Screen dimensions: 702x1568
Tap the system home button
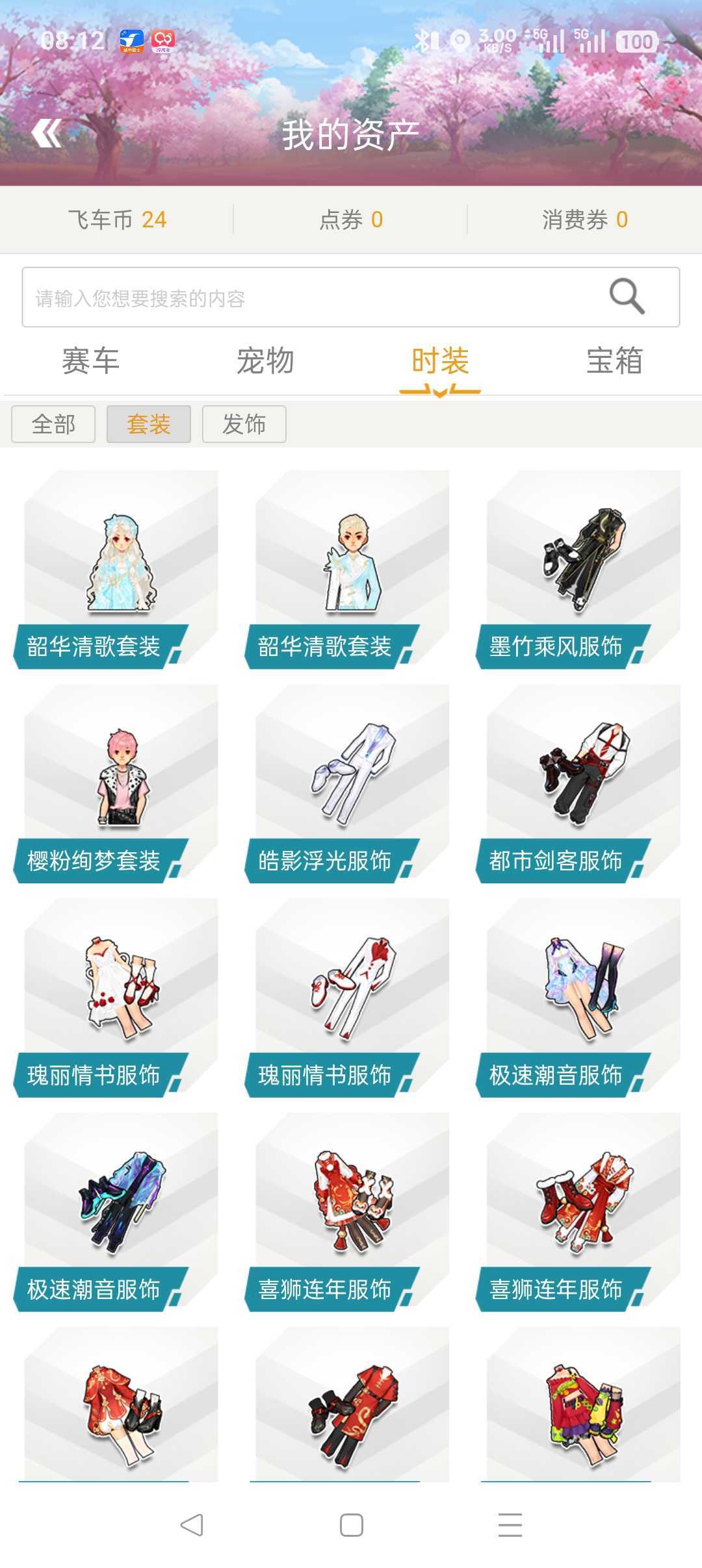(x=351, y=1525)
